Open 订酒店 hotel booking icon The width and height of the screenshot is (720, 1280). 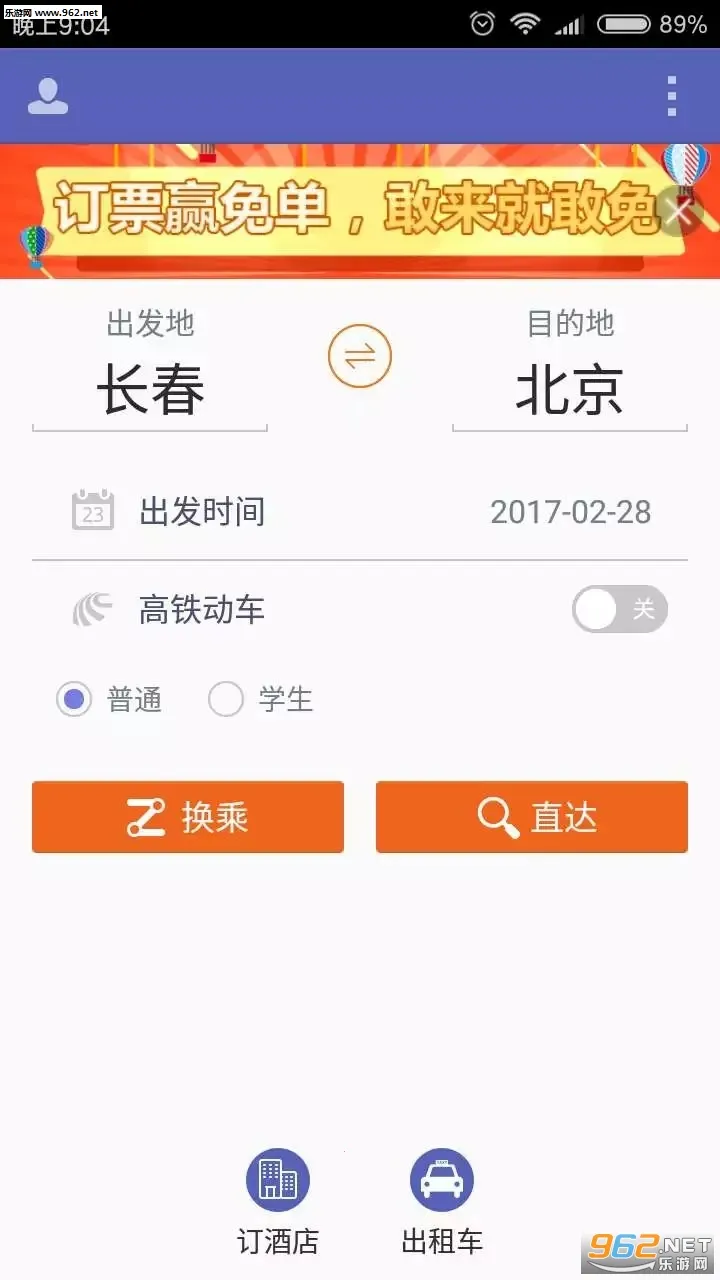tap(277, 1179)
